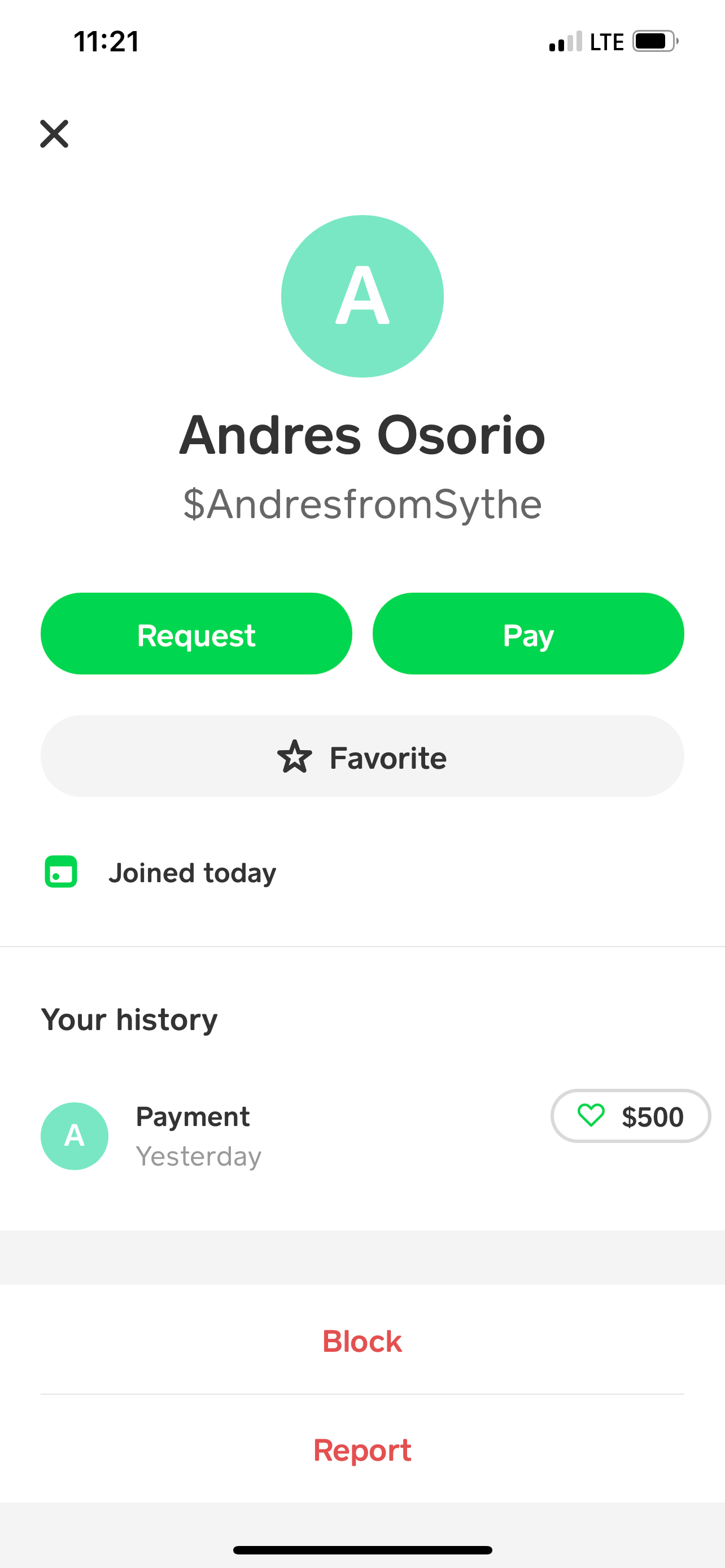The width and height of the screenshot is (725, 1568).
Task: Pay Andres Osorio
Action: pyautogui.click(x=528, y=634)
